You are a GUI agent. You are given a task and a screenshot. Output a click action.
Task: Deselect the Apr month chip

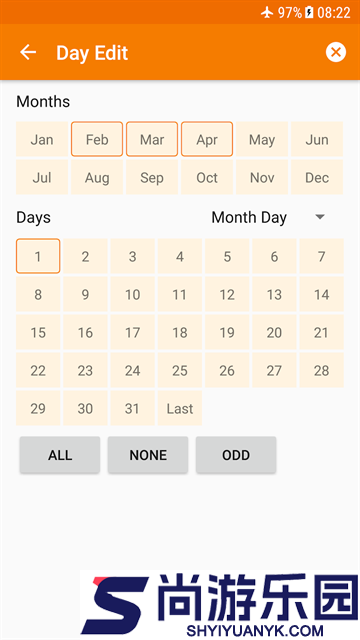207,139
